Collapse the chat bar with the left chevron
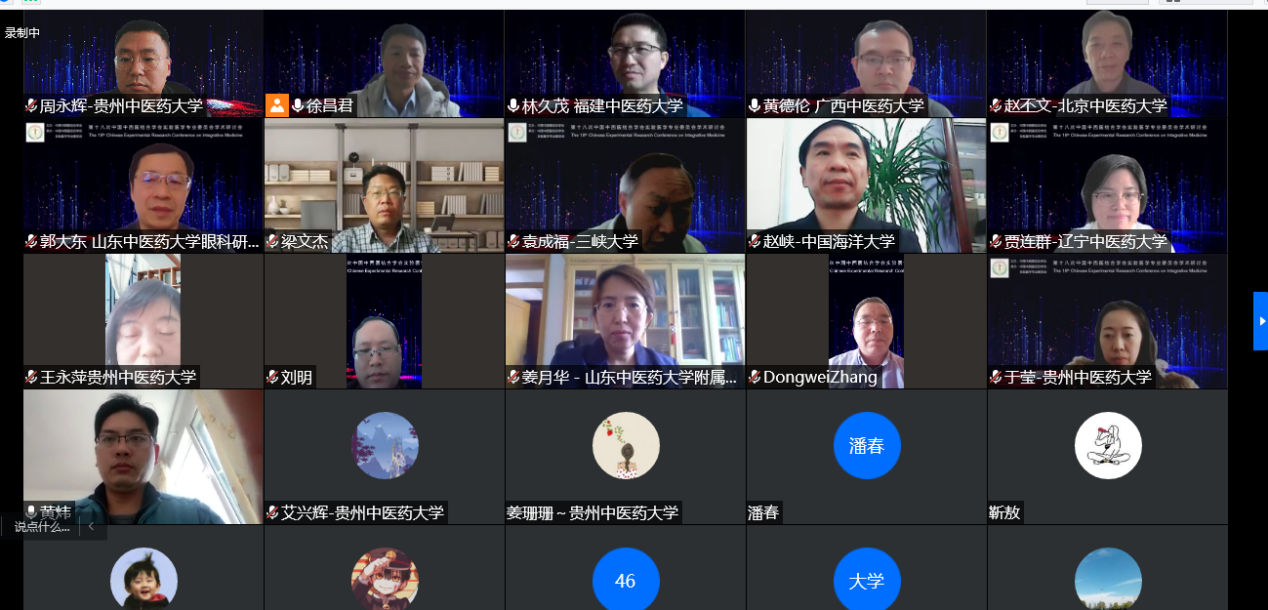This screenshot has height=610, width=1268. [x=91, y=526]
